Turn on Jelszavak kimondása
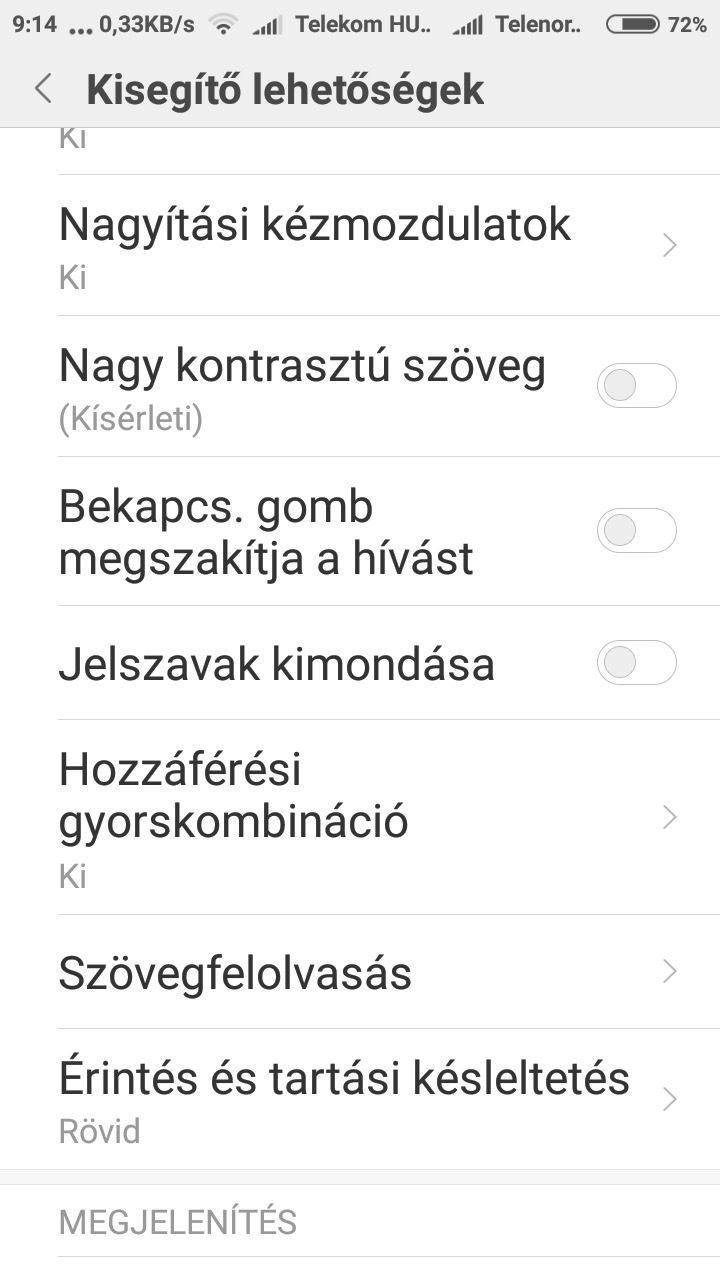This screenshot has height=1280, width=720. (x=636, y=662)
